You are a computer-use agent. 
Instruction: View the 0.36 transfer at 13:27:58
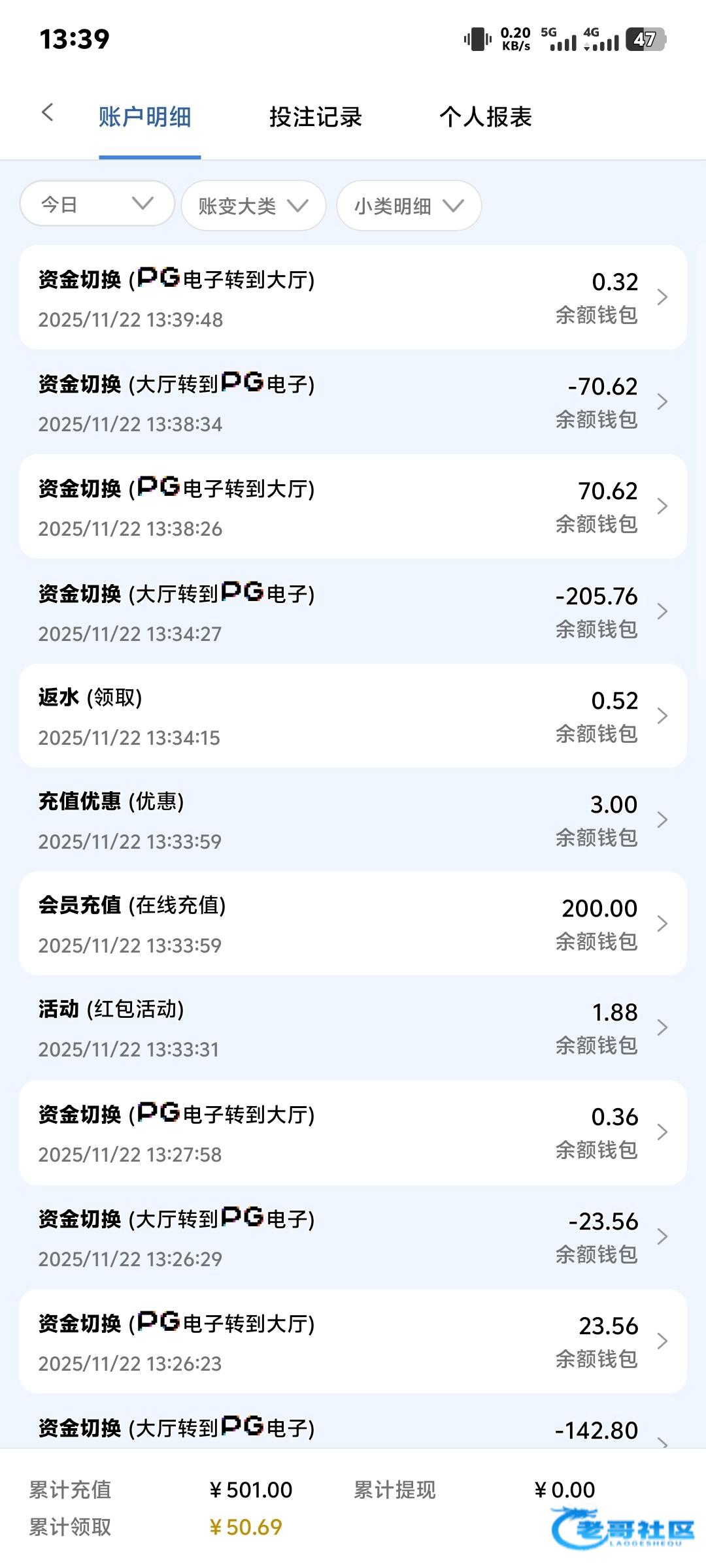(x=353, y=1132)
